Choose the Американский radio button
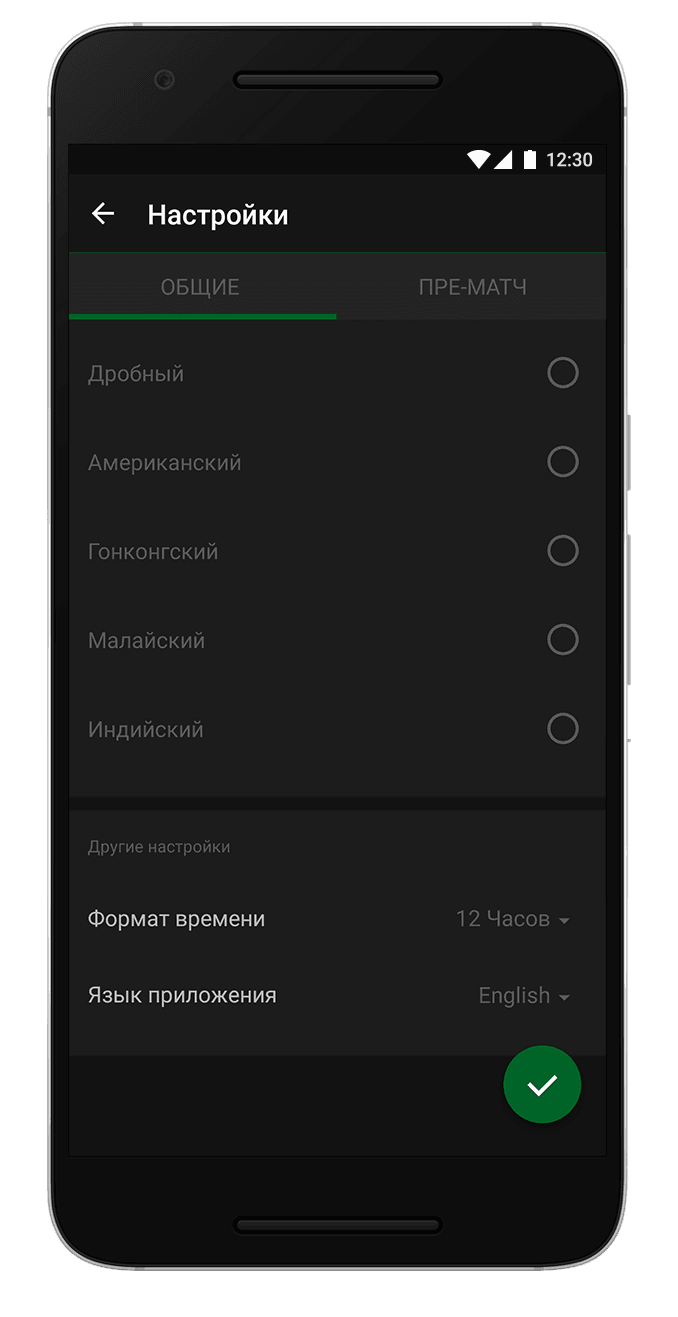The image size is (678, 1317). pyautogui.click(x=562, y=462)
